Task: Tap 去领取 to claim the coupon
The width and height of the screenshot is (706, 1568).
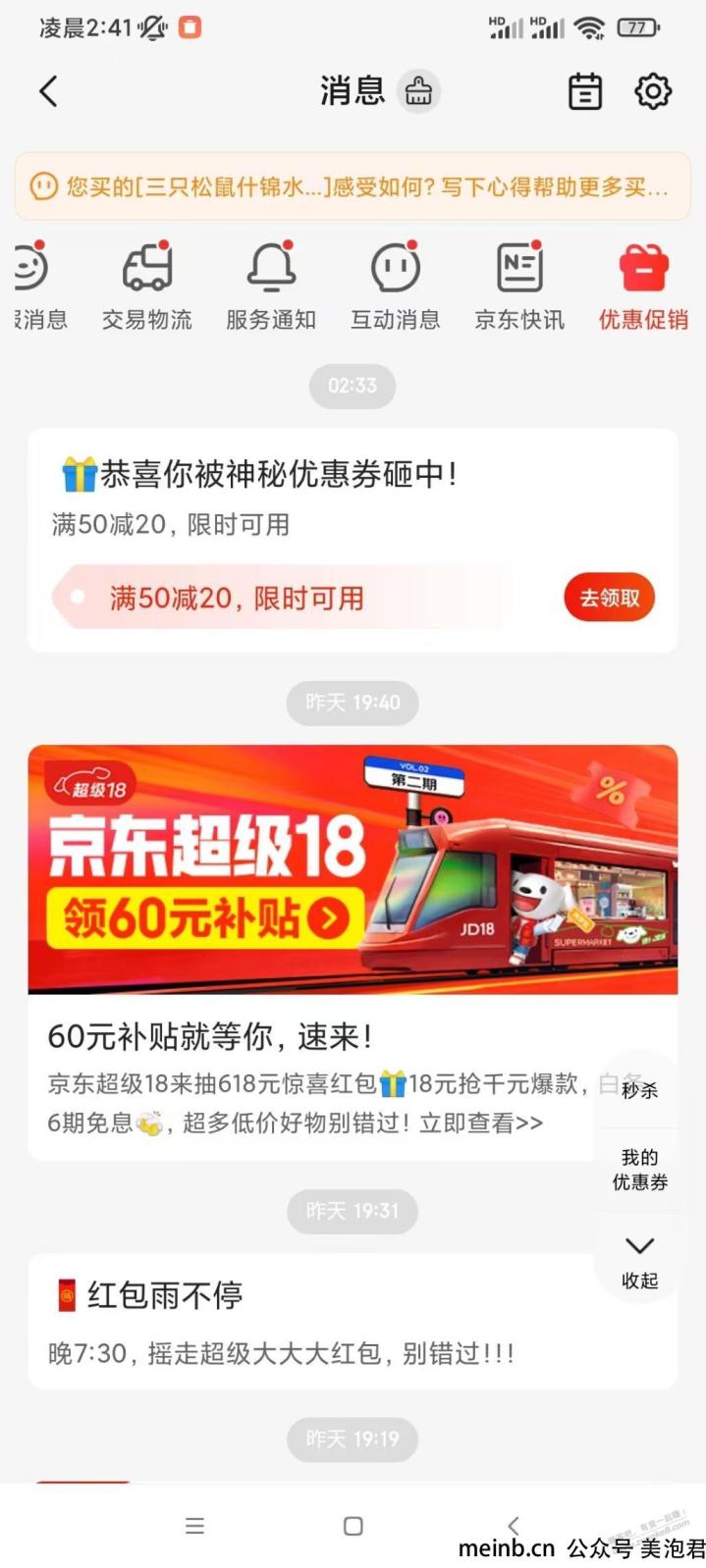Action: tap(609, 598)
